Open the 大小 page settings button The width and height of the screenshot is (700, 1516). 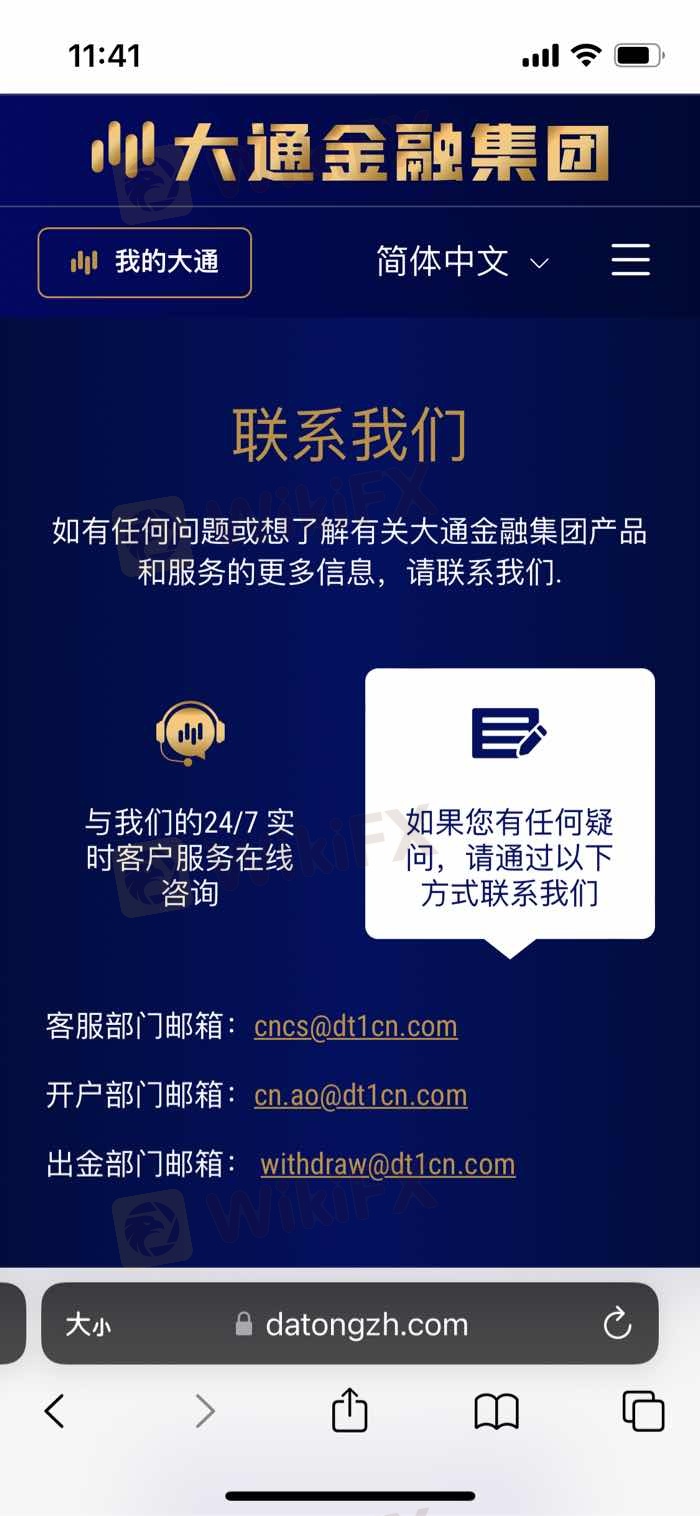[x=88, y=1325]
